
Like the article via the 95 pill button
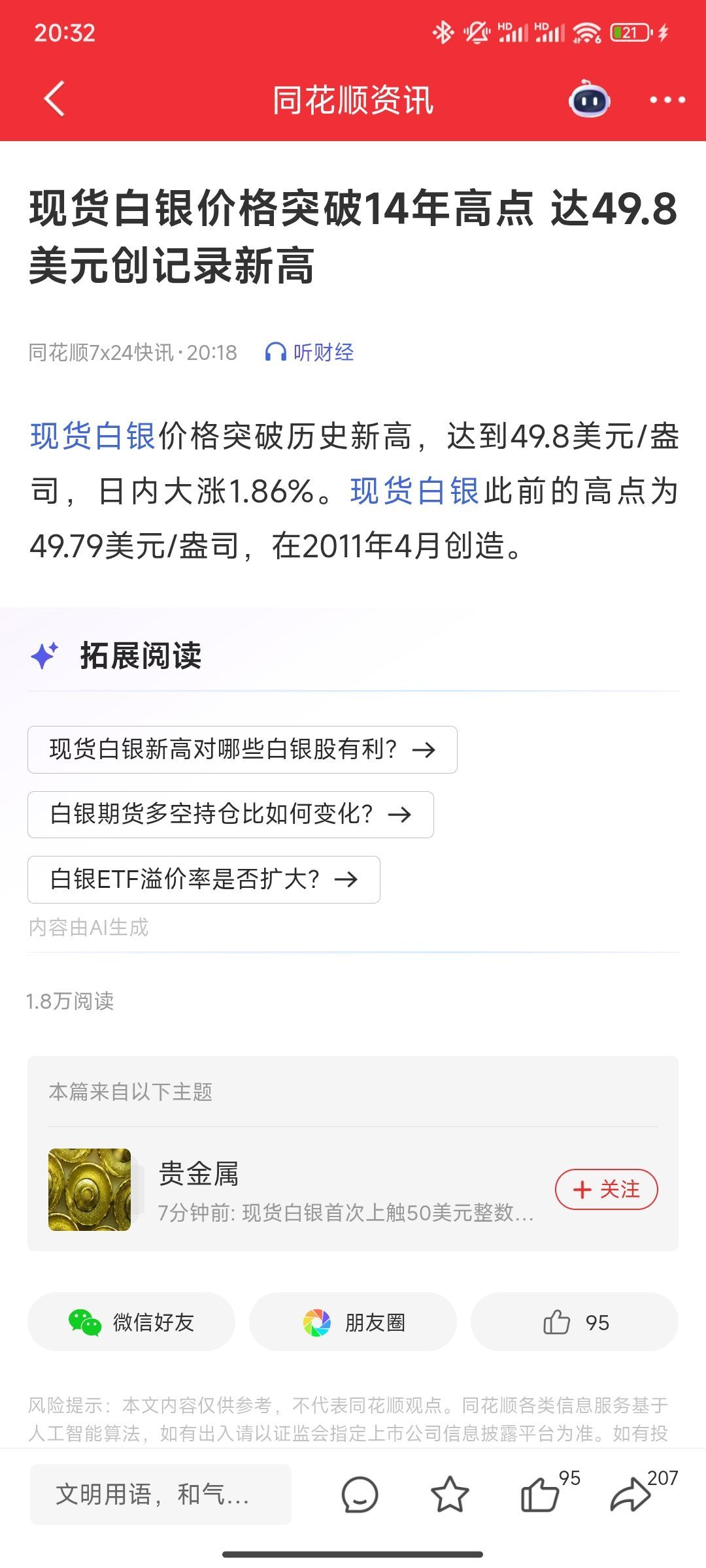[574, 1322]
